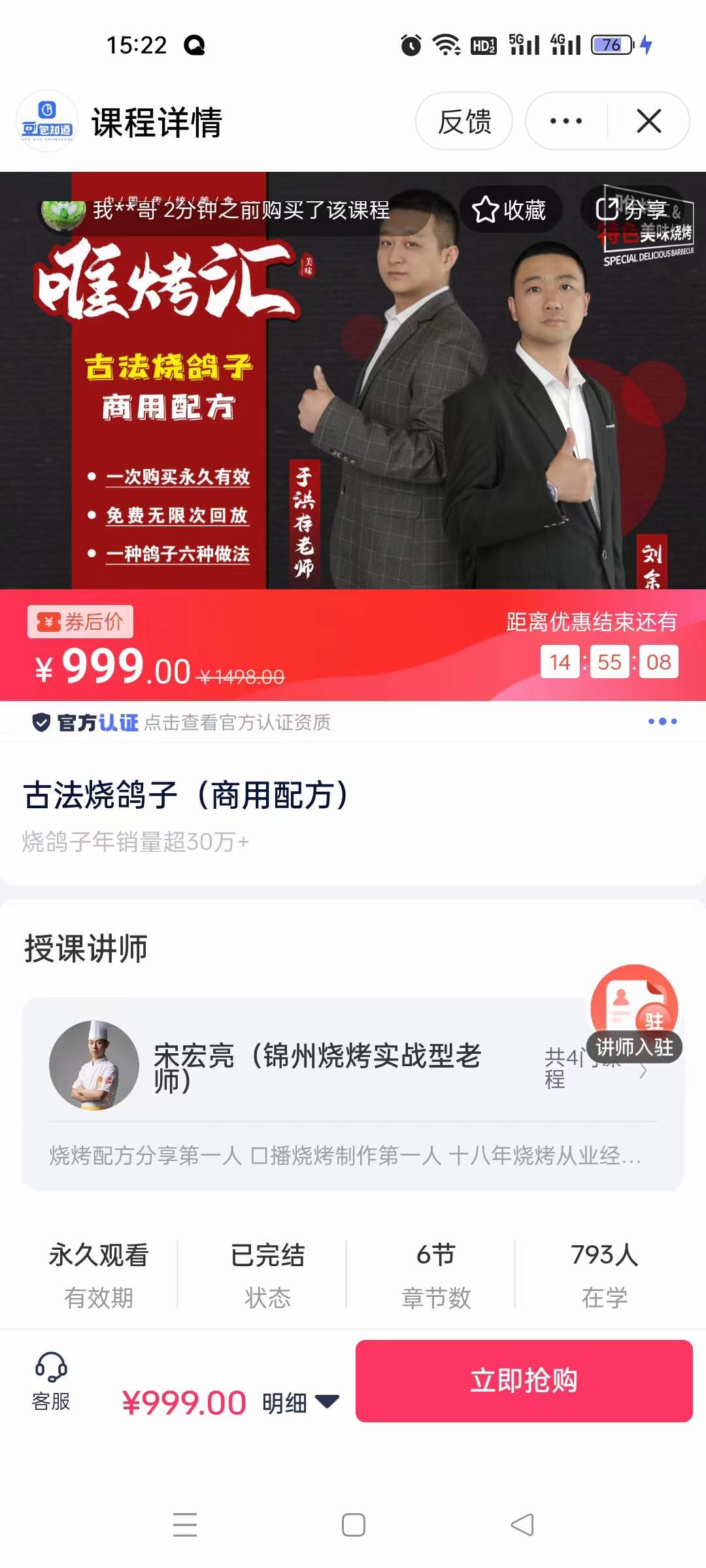706x1568 pixels.
Task: Click the 豆包知道 app logo
Action: pyautogui.click(x=47, y=121)
